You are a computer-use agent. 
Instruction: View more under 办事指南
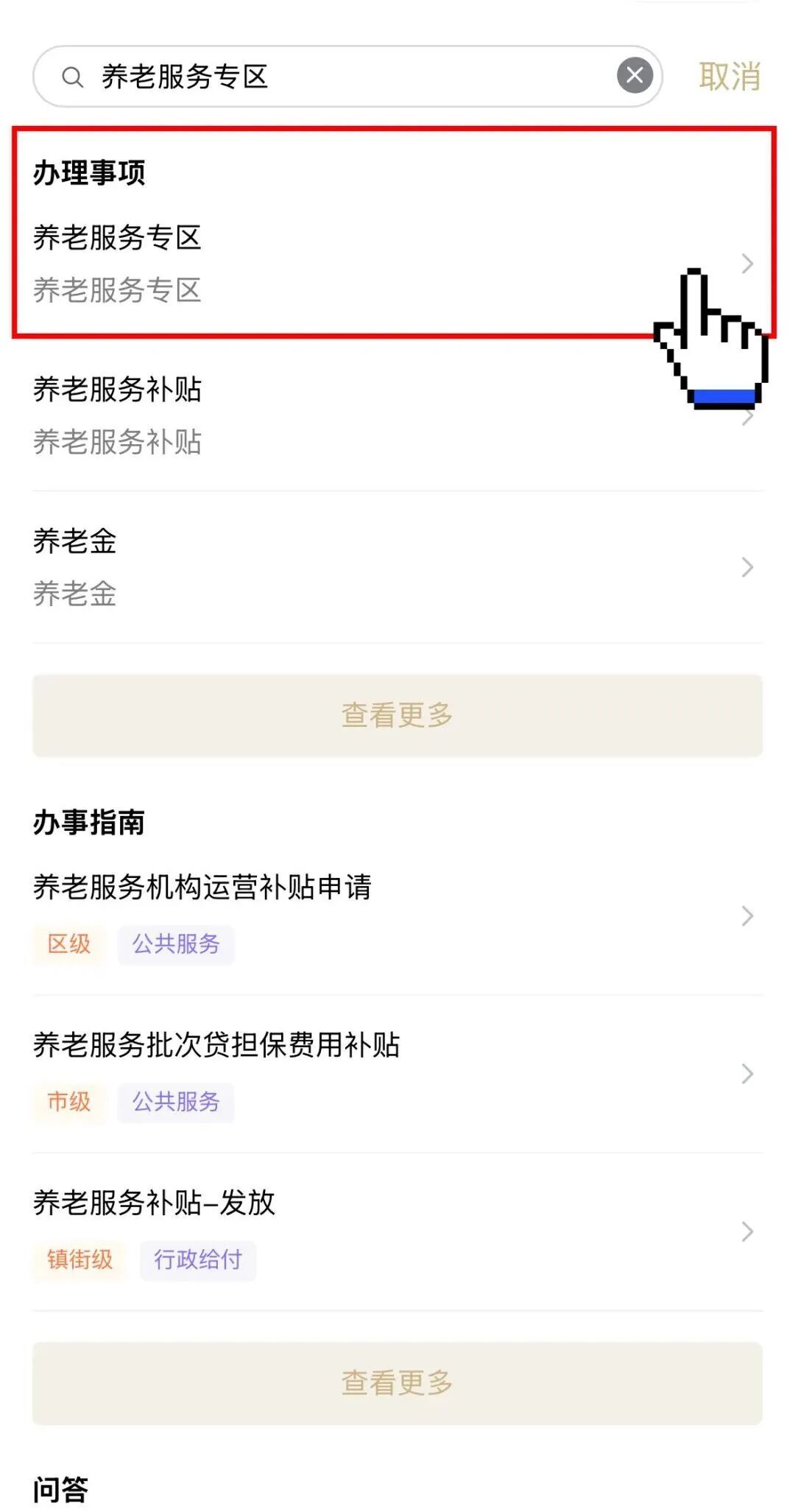(x=397, y=1383)
